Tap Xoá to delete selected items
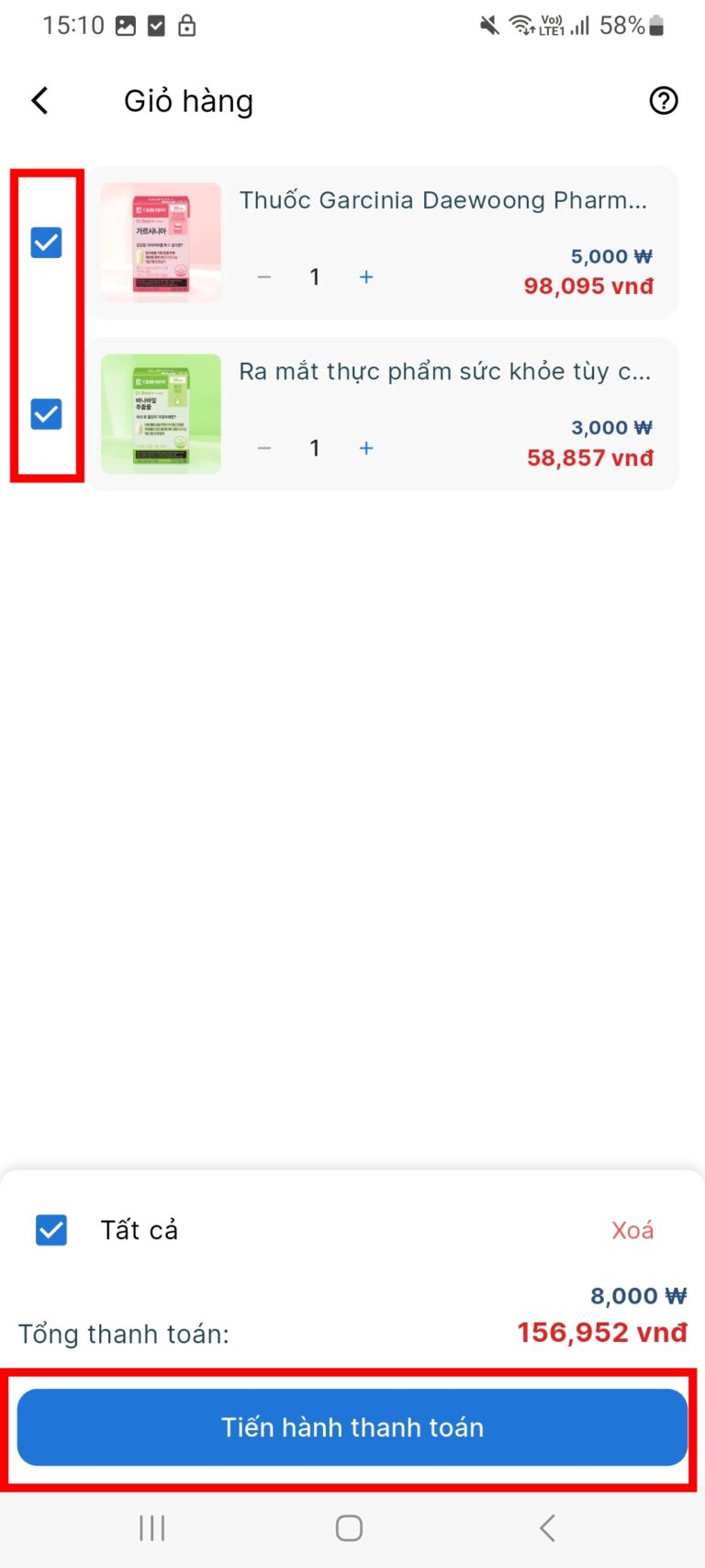The image size is (705, 1568). [632, 1230]
